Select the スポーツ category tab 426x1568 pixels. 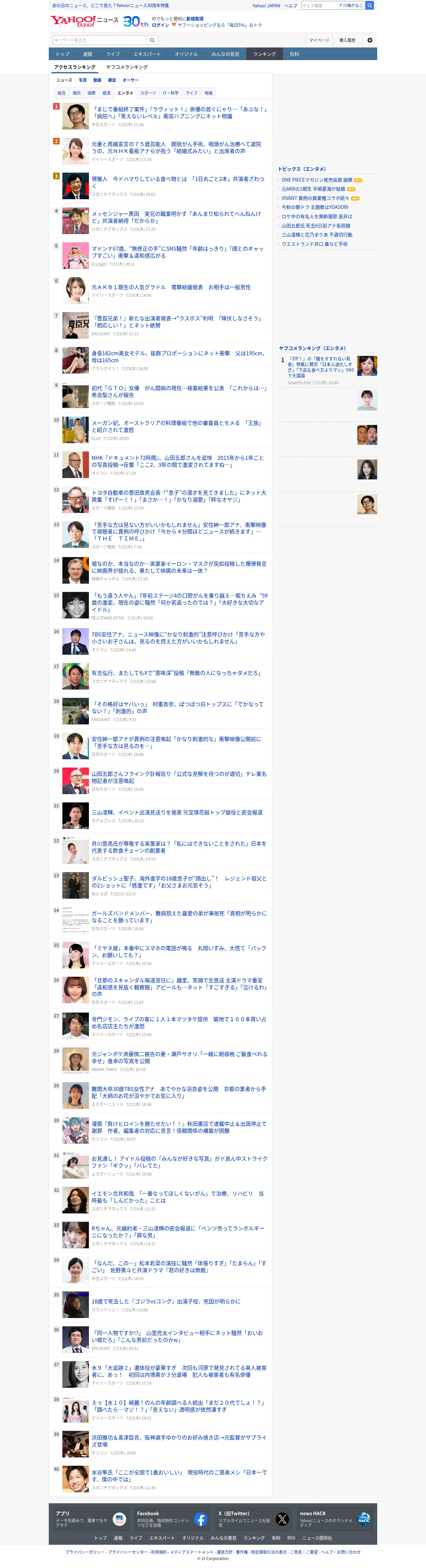[148, 93]
